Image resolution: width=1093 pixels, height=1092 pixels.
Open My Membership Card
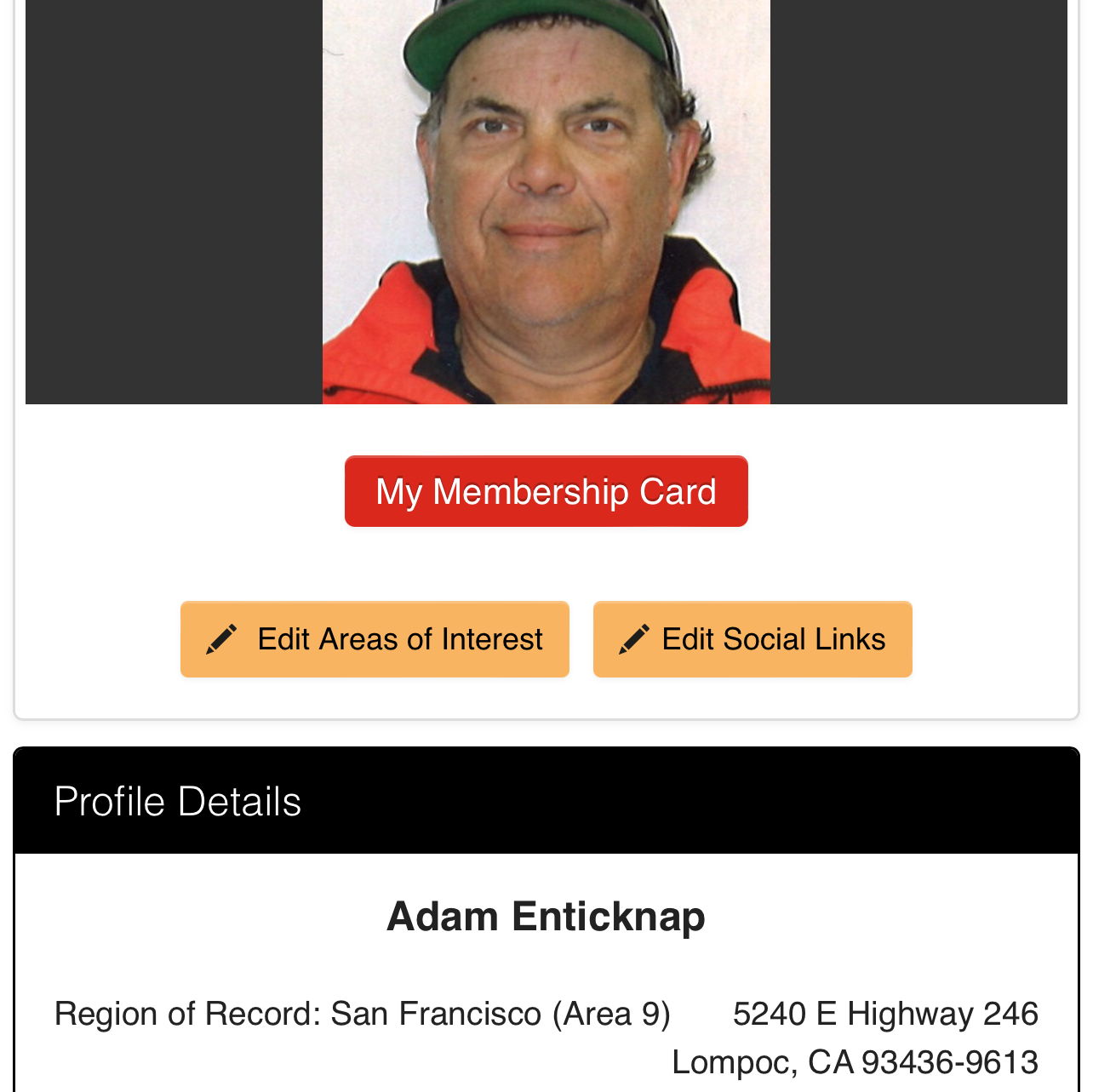546,491
